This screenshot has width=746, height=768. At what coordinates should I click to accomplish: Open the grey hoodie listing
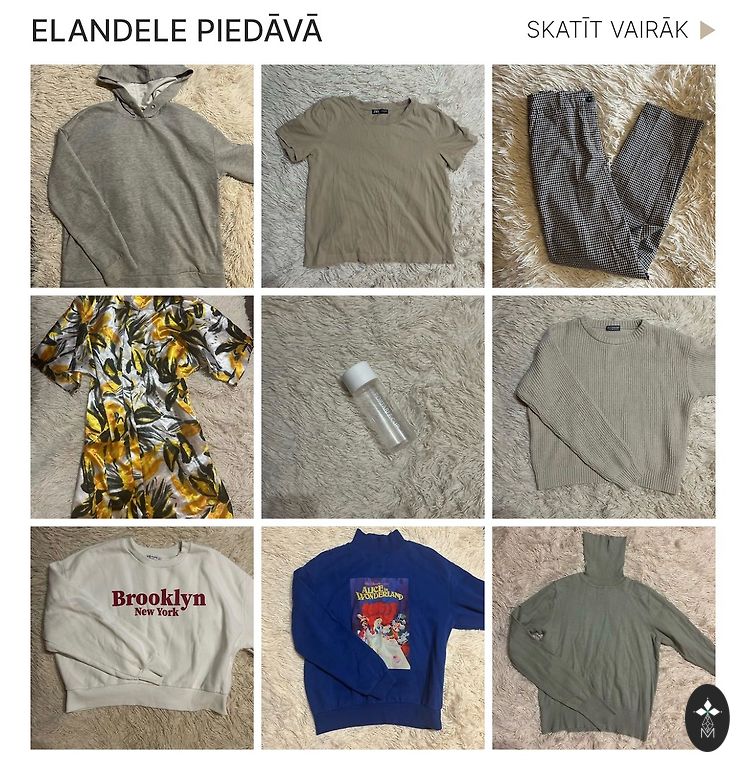tap(142, 176)
